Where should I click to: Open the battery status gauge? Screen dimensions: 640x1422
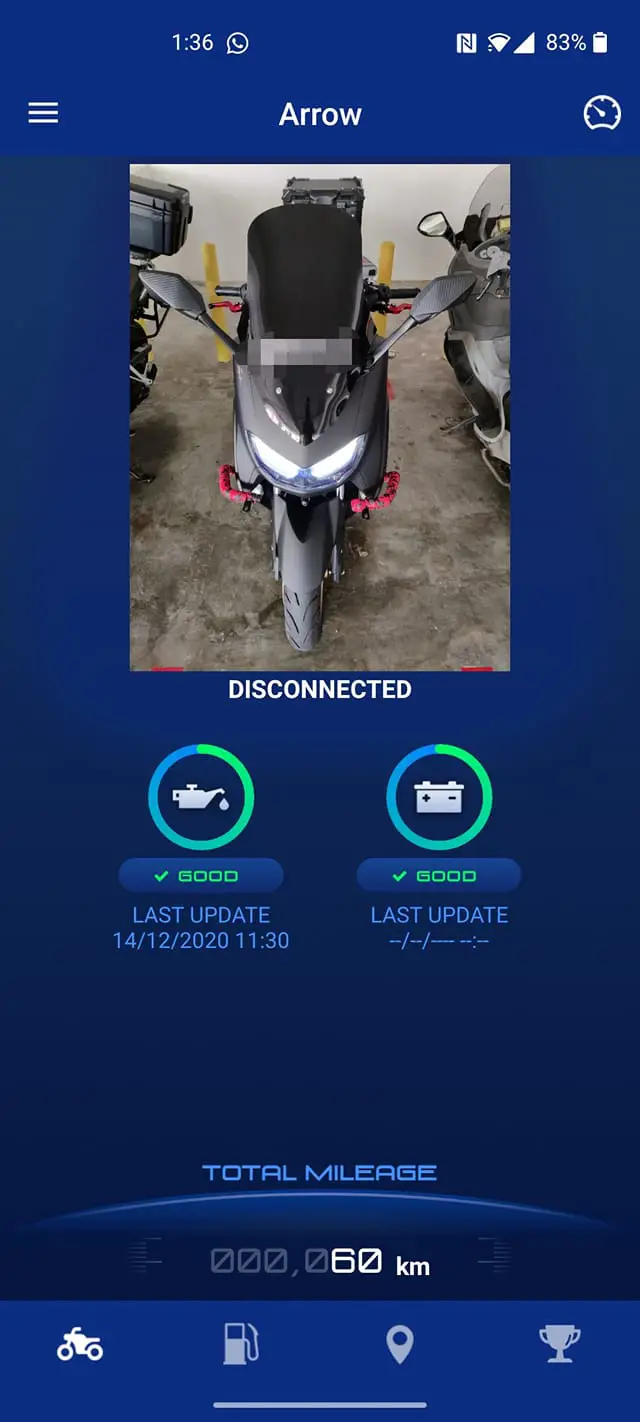click(x=439, y=797)
